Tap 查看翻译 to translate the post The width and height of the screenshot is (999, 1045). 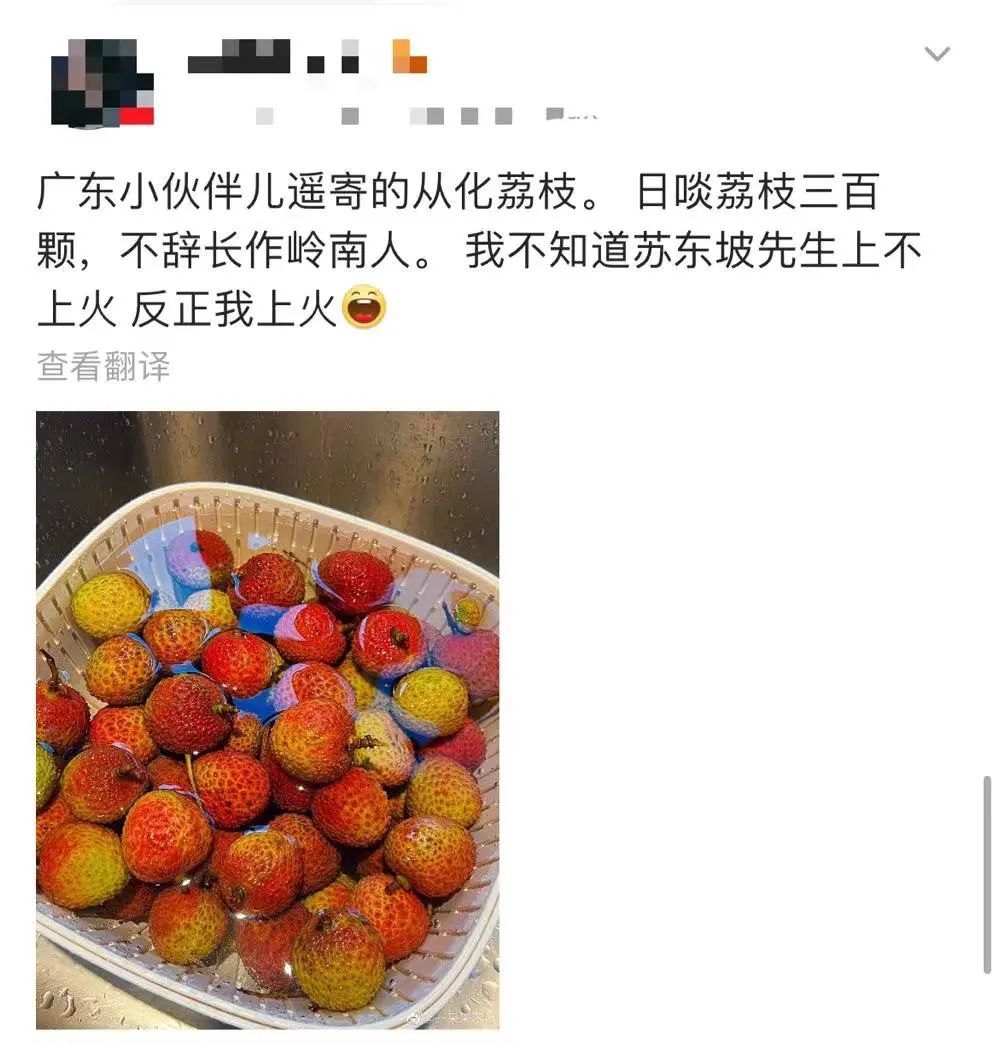[103, 366]
